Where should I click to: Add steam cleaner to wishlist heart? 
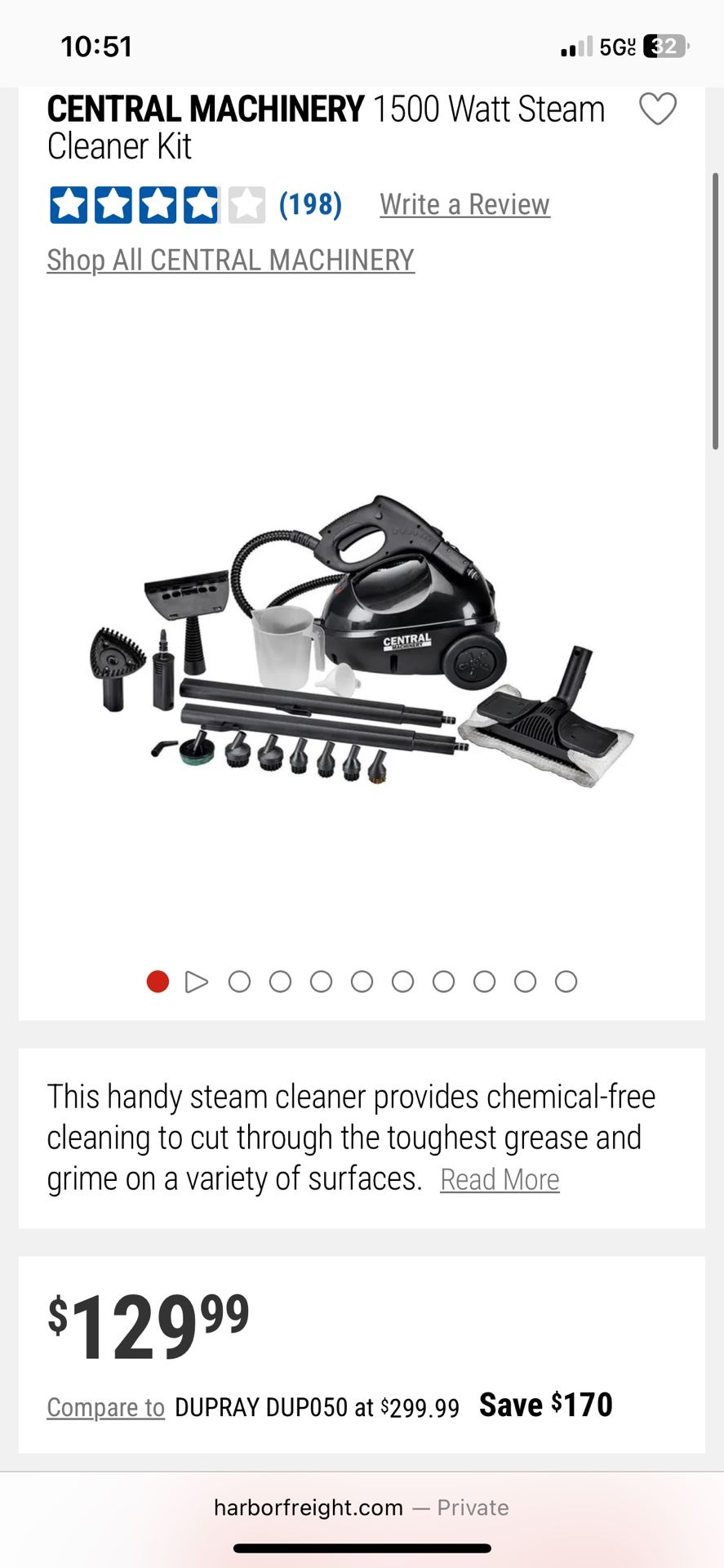(657, 109)
